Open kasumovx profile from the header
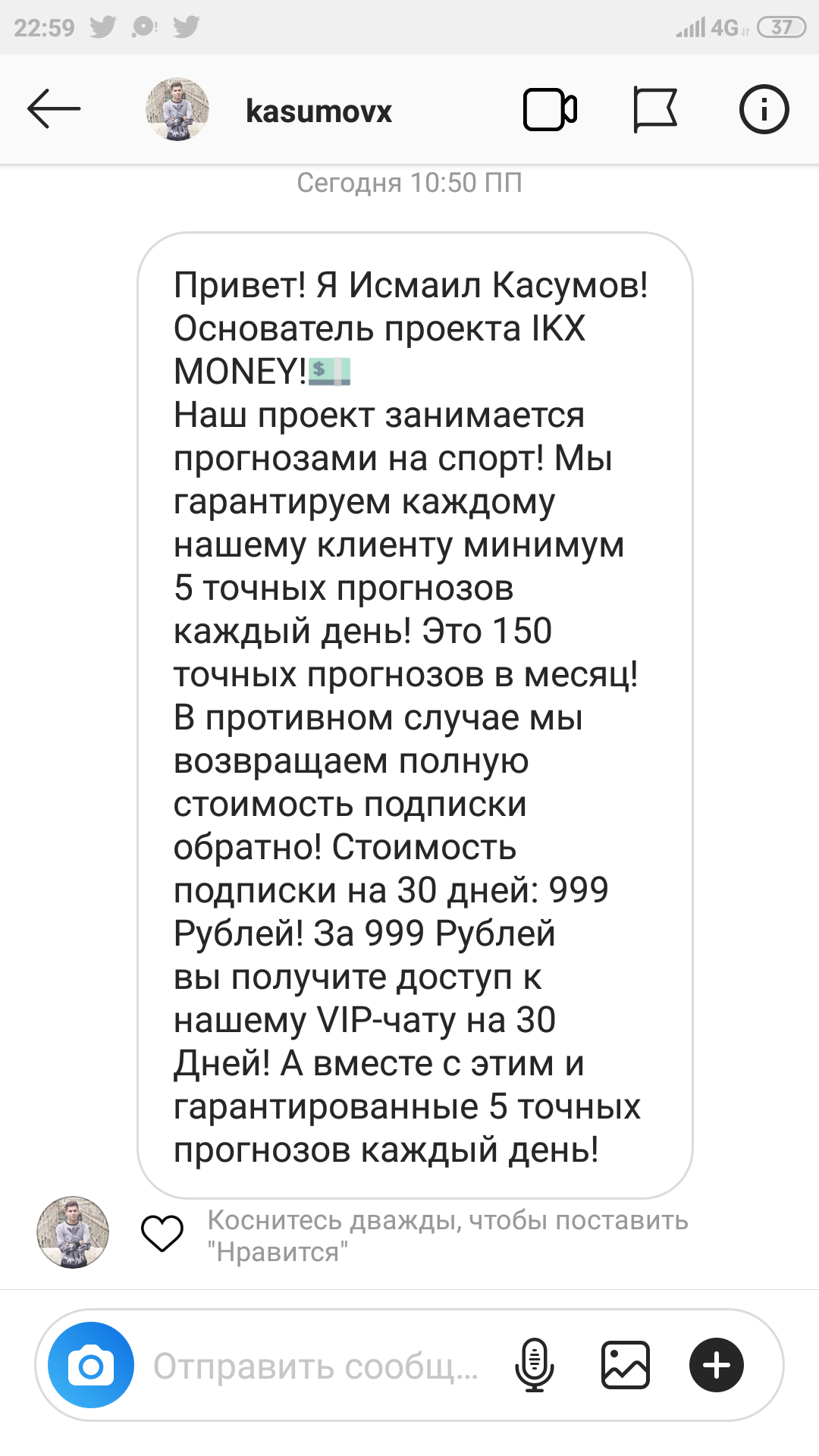 click(x=318, y=111)
